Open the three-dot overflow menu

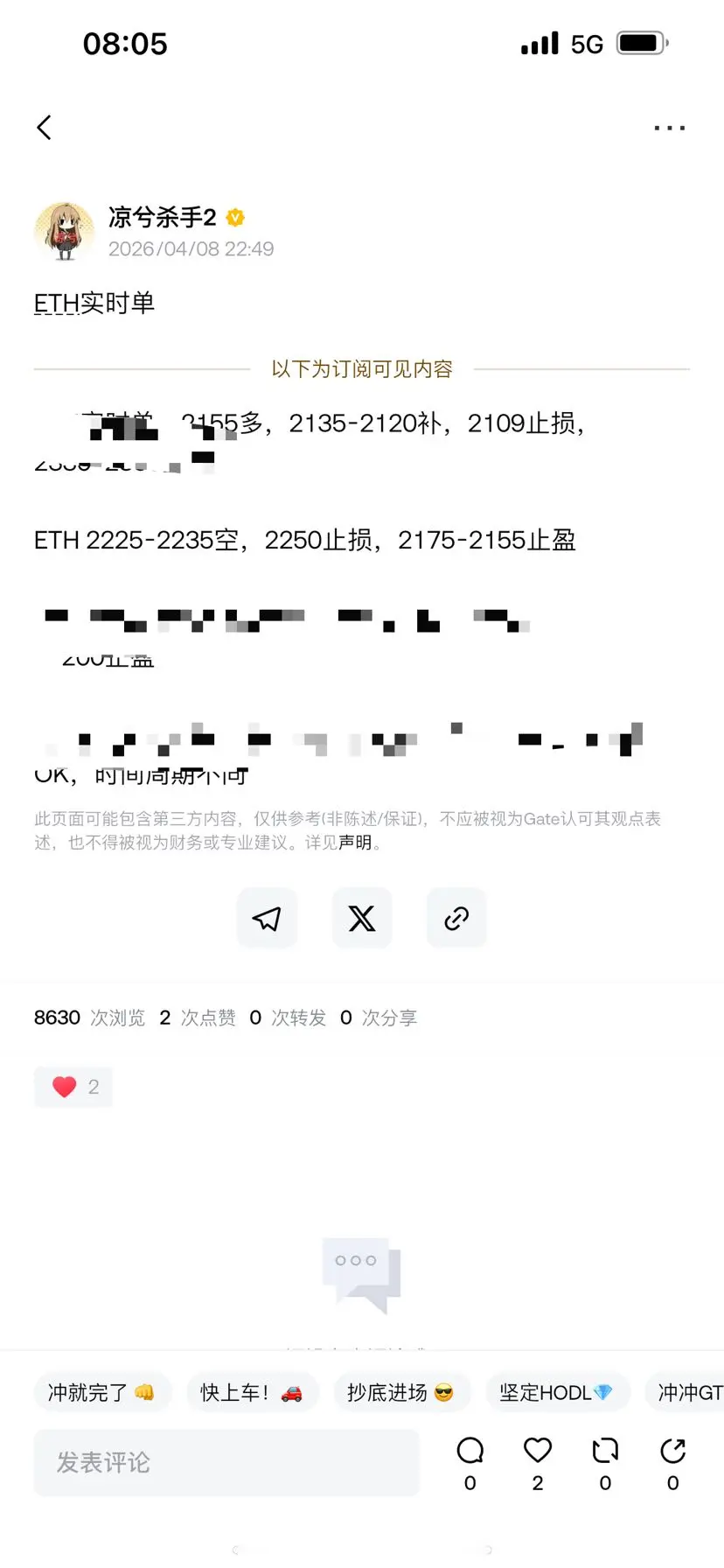coord(669,127)
